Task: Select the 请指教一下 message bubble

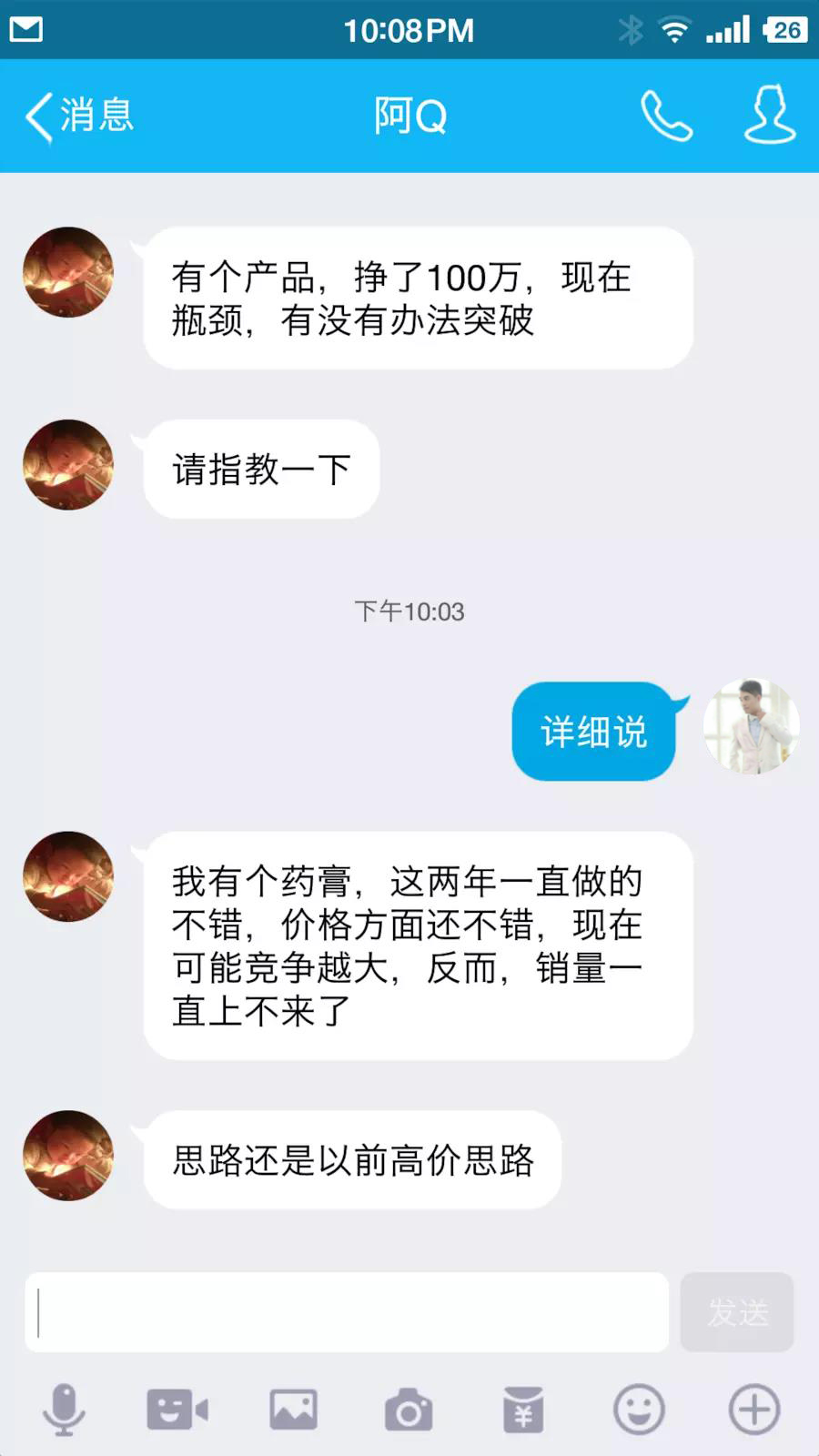Action: pos(260,470)
